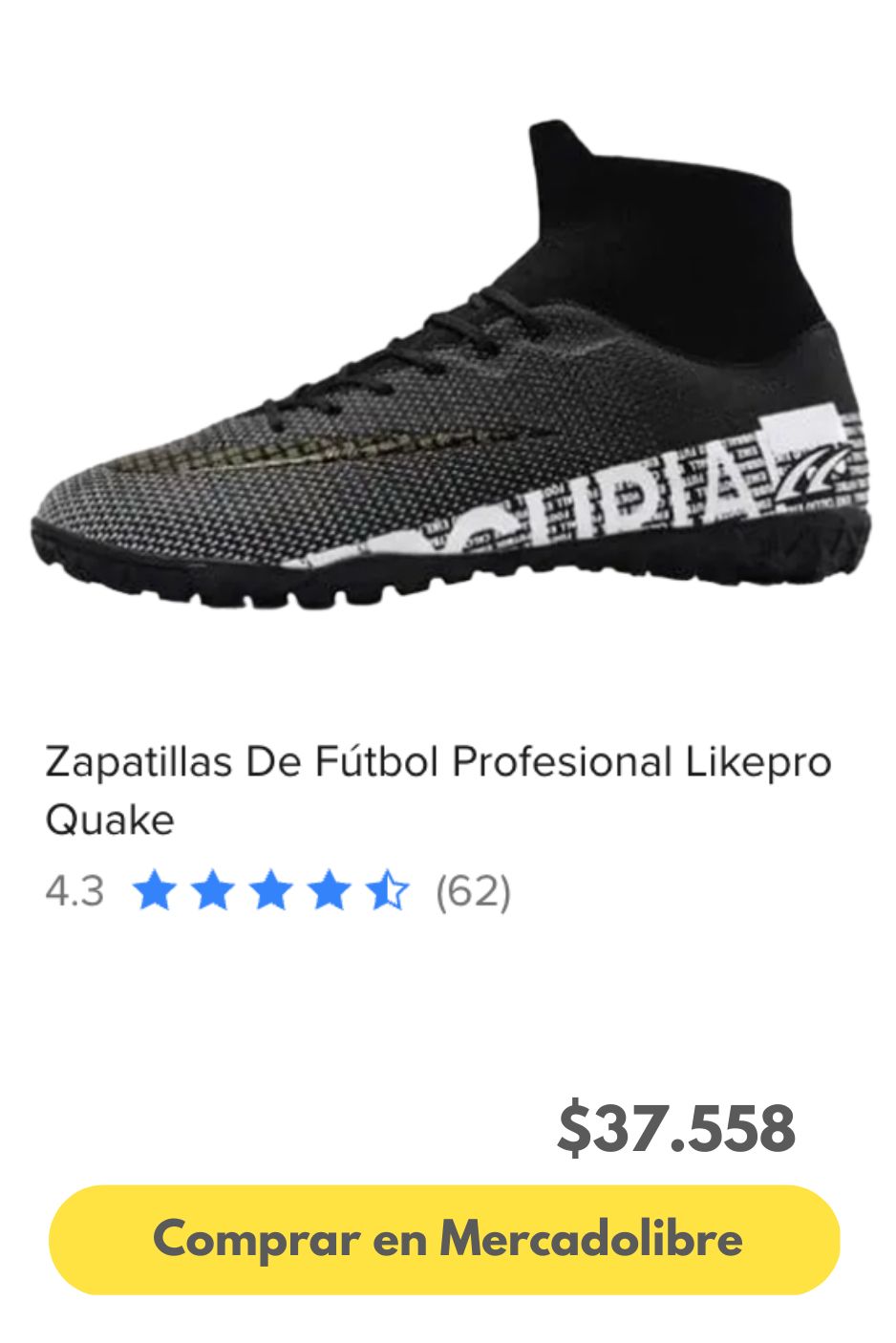The width and height of the screenshot is (896, 1343).
Task: Click the word Quake in the title
Action: point(110,819)
